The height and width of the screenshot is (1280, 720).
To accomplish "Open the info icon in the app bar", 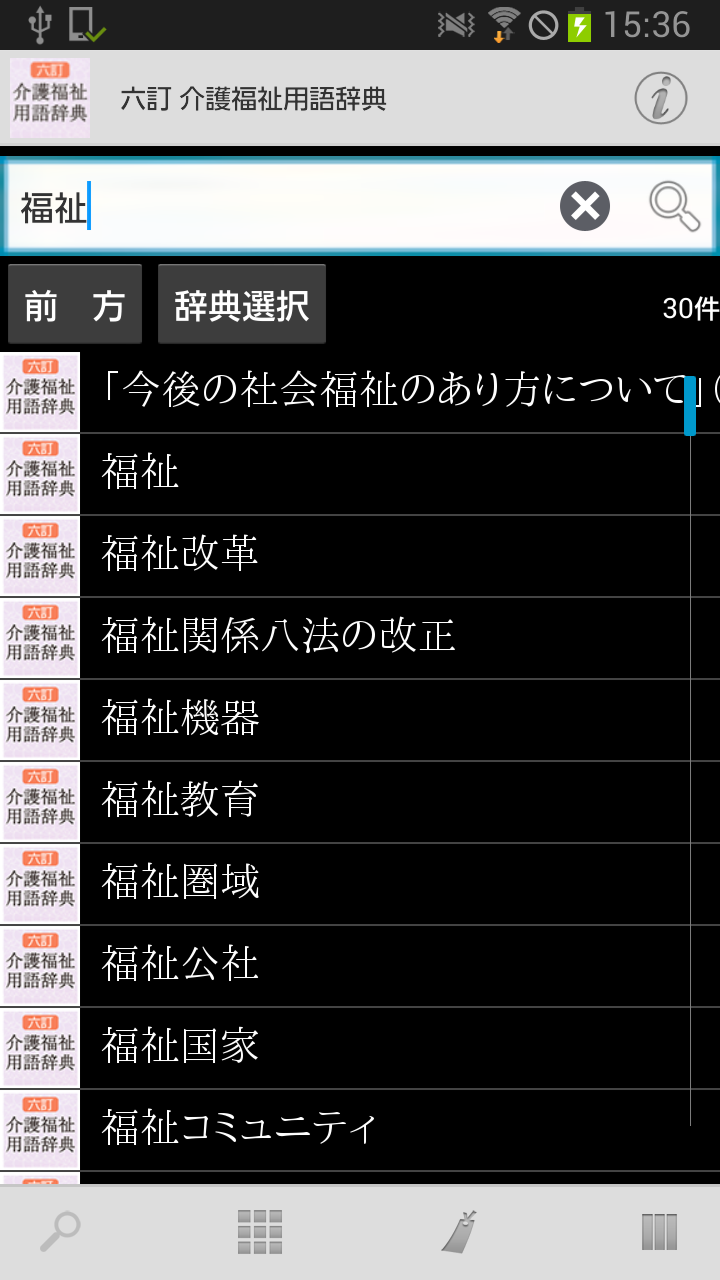I will point(660,98).
